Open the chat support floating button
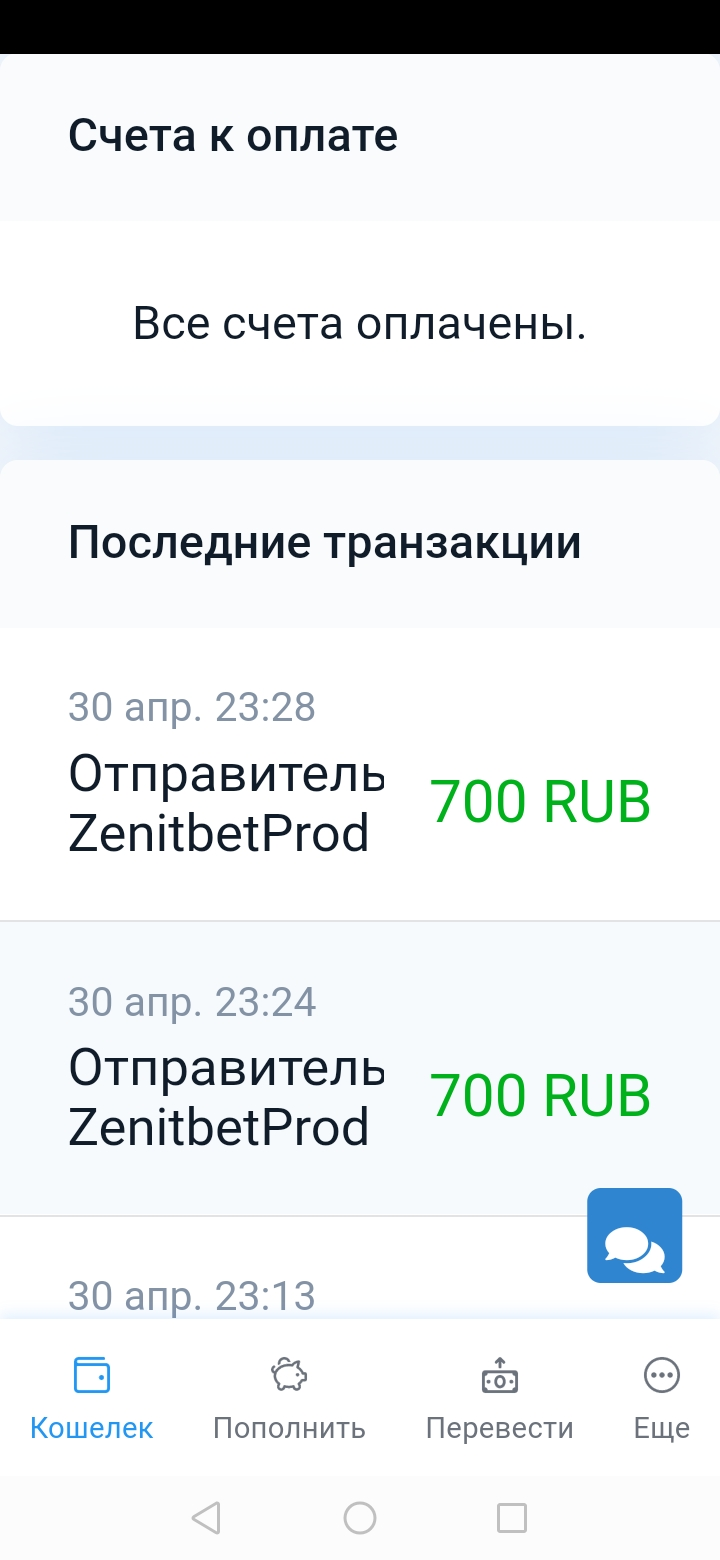This screenshot has width=720, height=1560. 634,1235
